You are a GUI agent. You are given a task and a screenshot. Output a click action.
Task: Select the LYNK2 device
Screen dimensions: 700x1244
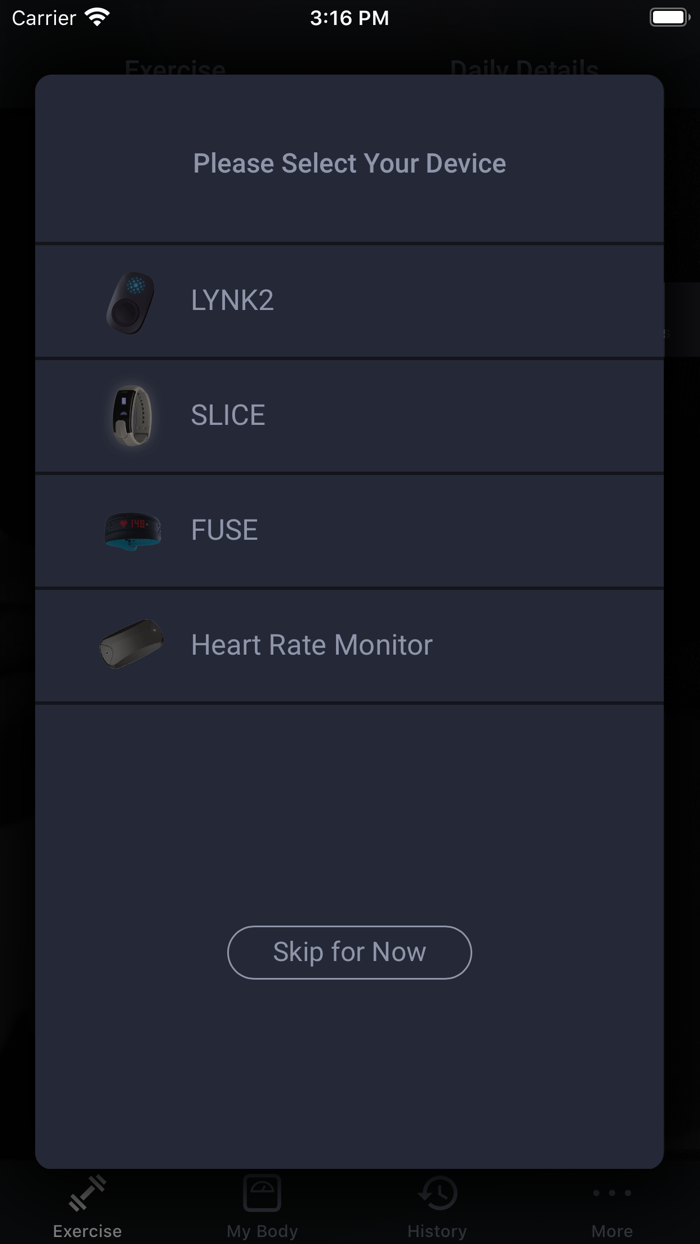click(349, 301)
